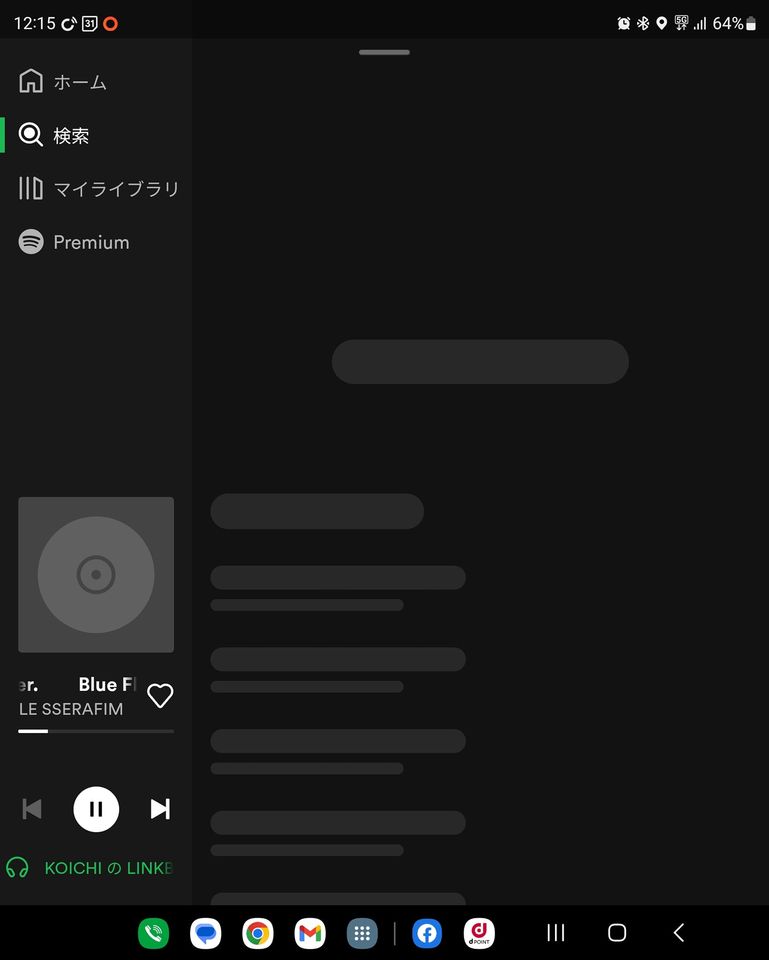Open the app drawer grid
The image size is (769, 960).
362,933
